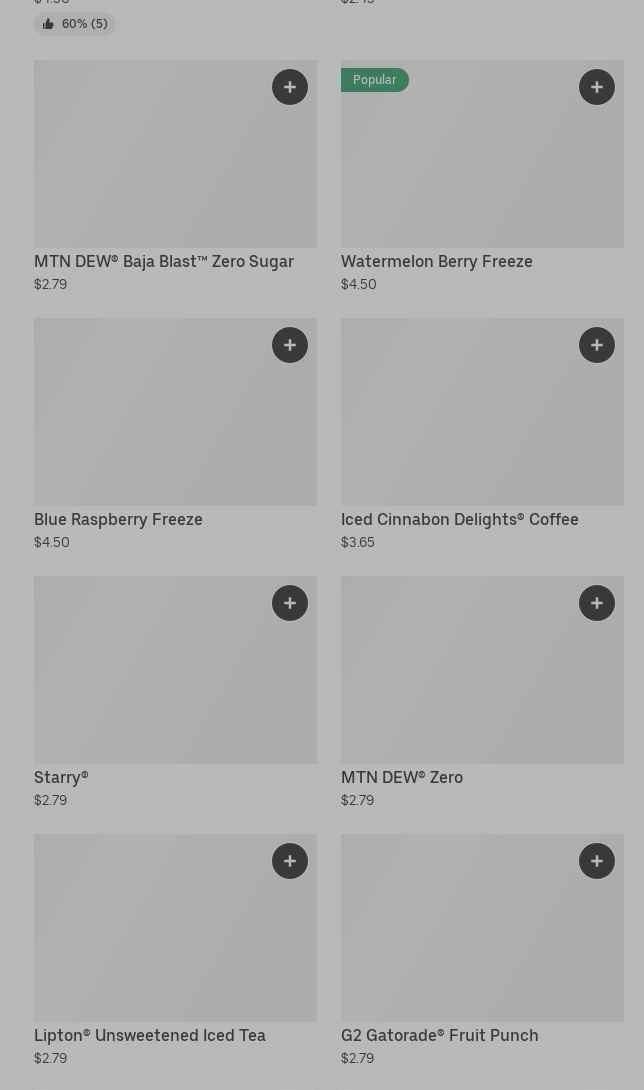Add MTN DEW Zero with its plus button
This screenshot has width=644, height=1090.
(x=597, y=603)
